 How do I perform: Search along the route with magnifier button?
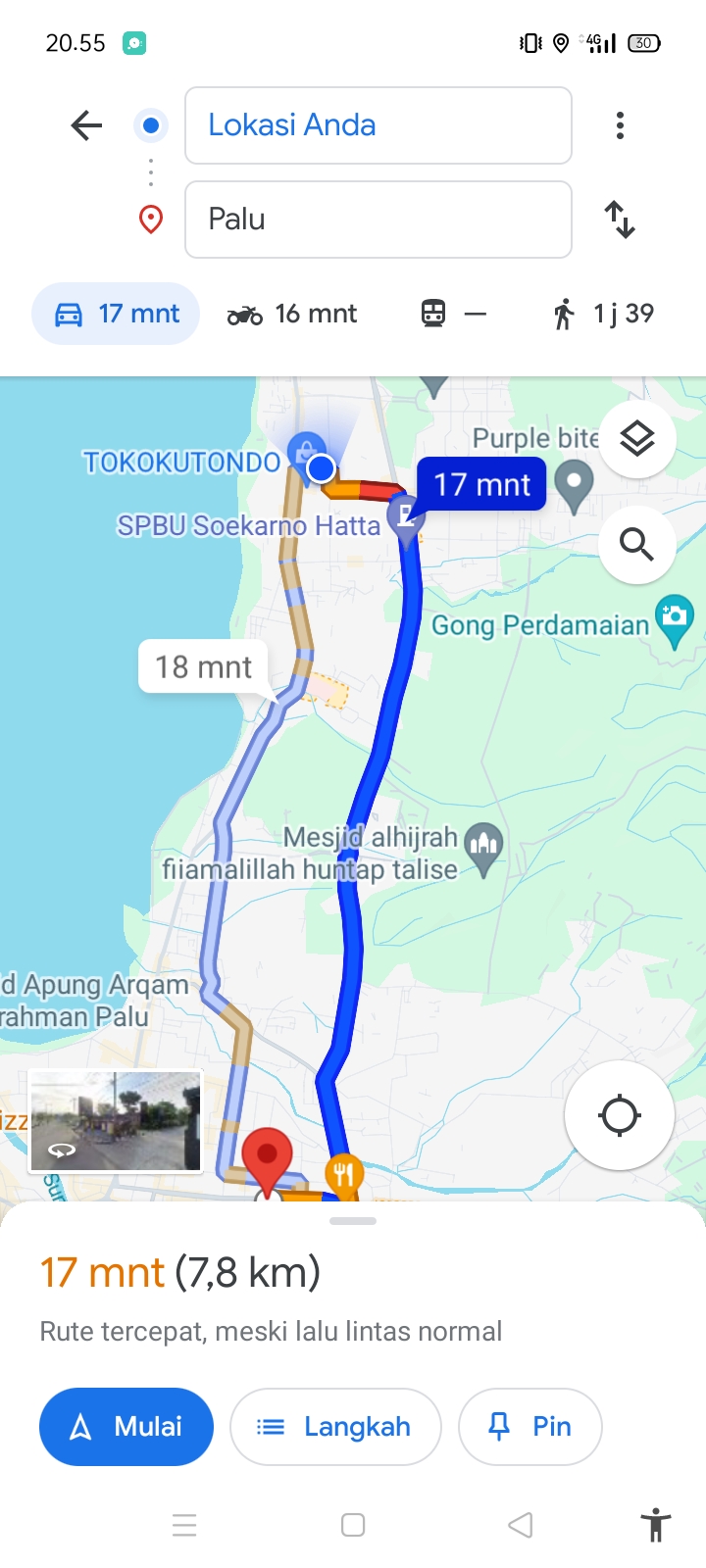(637, 544)
